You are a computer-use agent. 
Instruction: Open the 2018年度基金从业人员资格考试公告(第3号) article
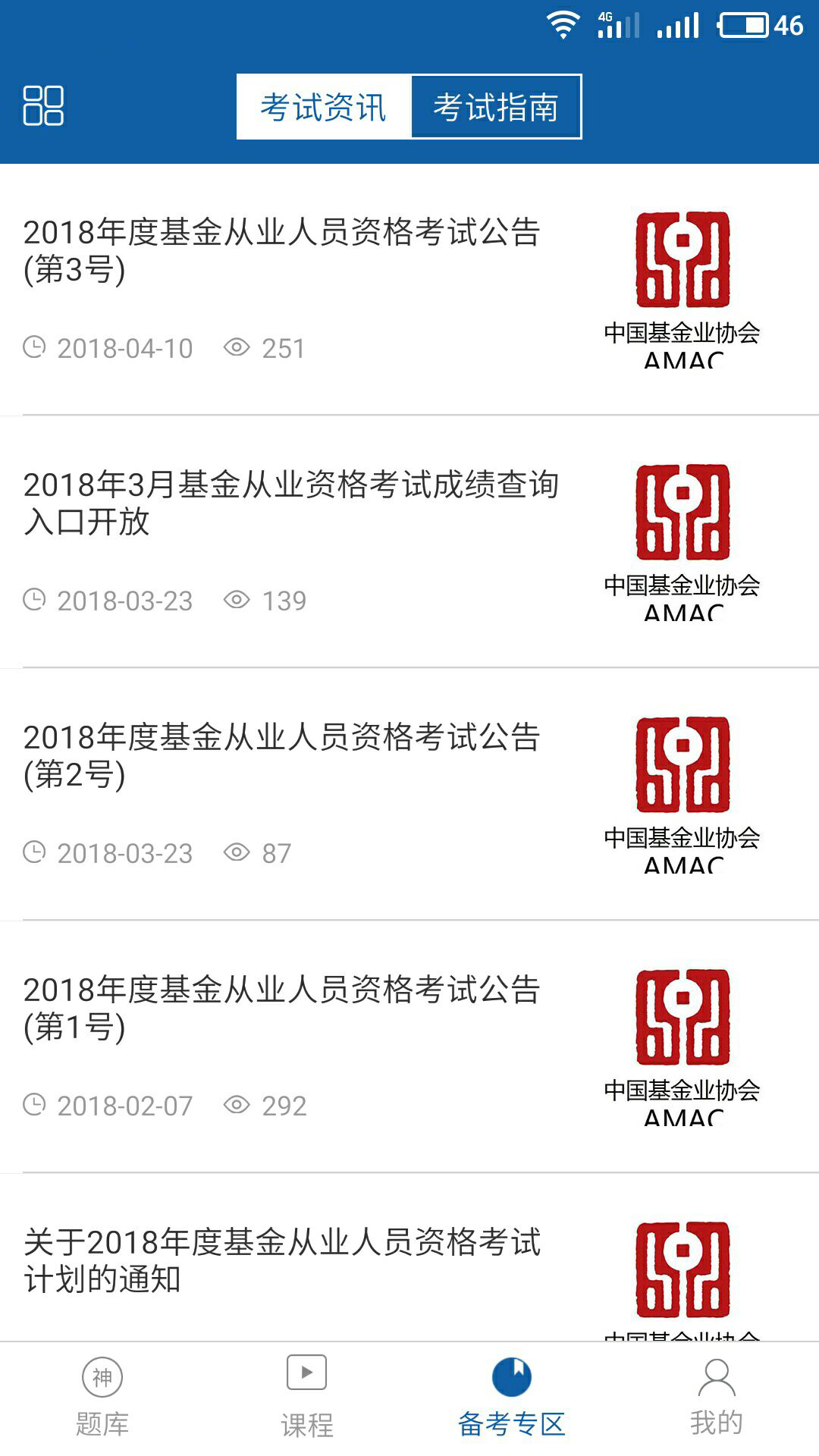(281, 251)
